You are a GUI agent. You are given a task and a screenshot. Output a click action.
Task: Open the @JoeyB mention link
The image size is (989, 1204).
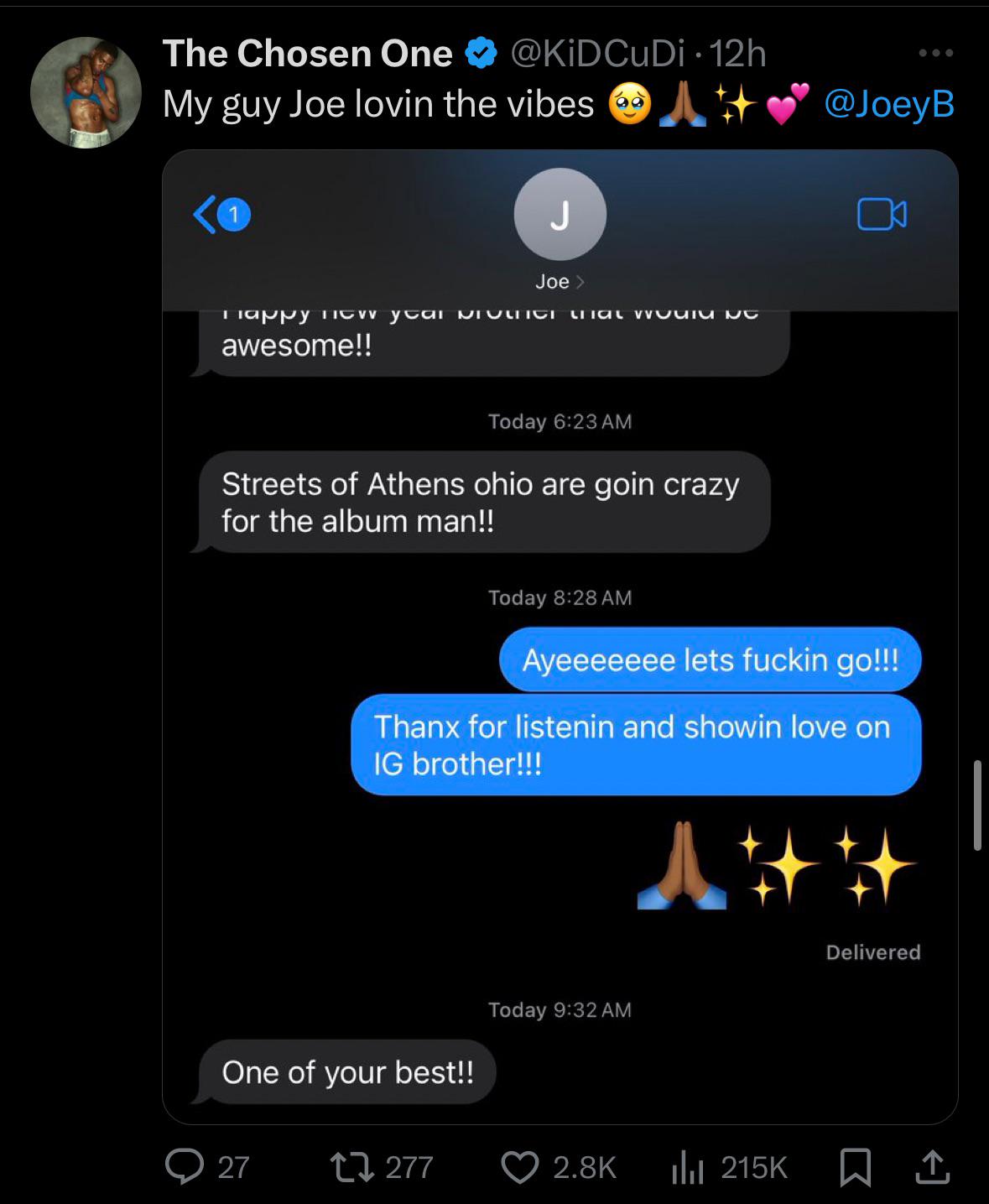(889, 104)
